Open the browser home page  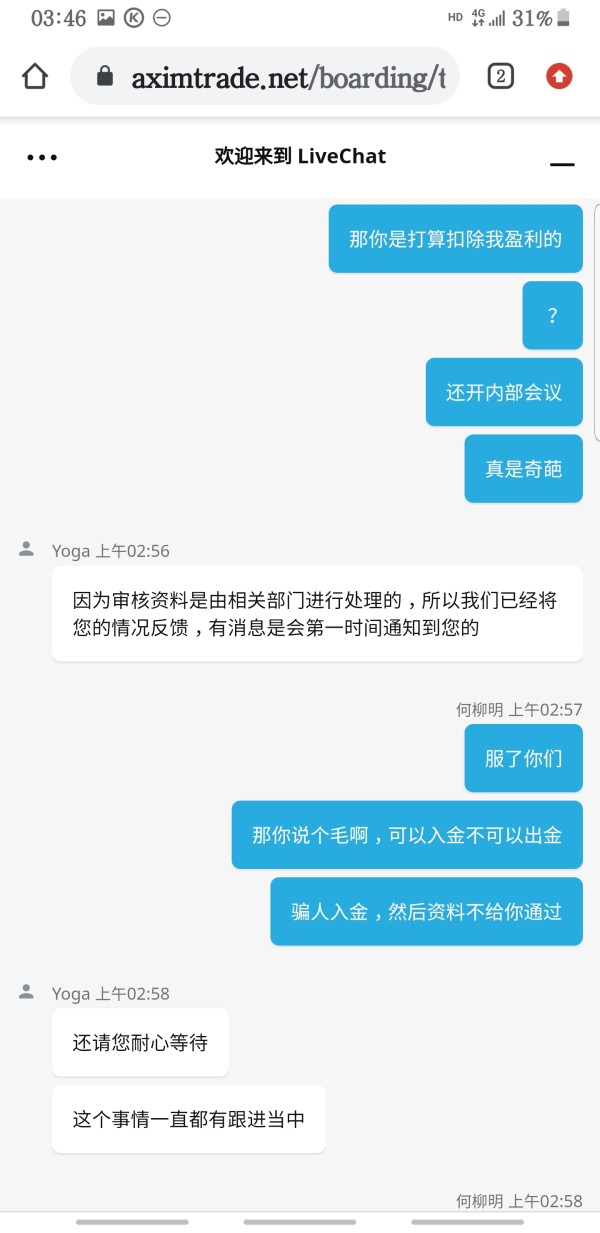pos(35,76)
